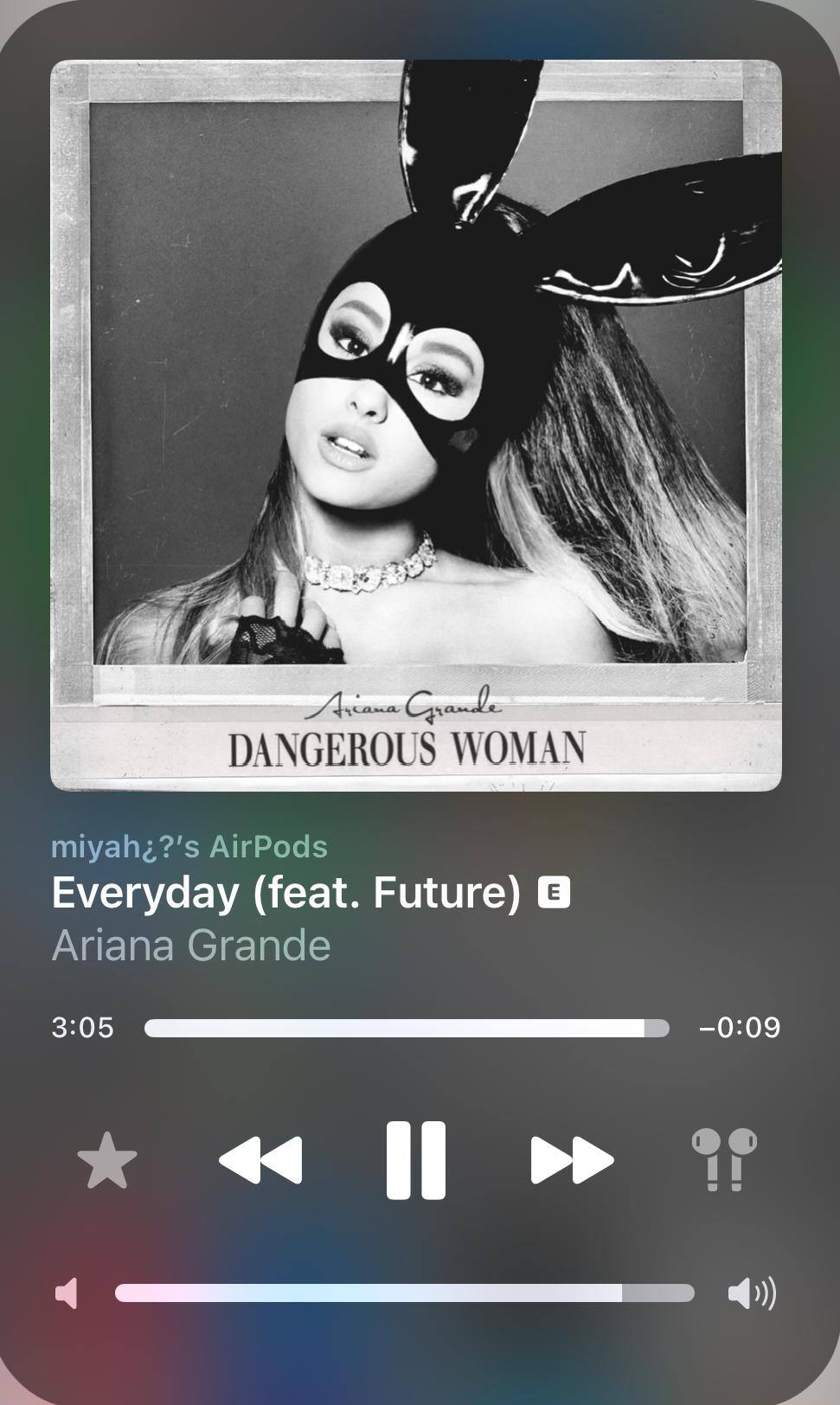Tap the song progress bar
Screen dimensions: 840x1405
pyautogui.click(x=407, y=1028)
